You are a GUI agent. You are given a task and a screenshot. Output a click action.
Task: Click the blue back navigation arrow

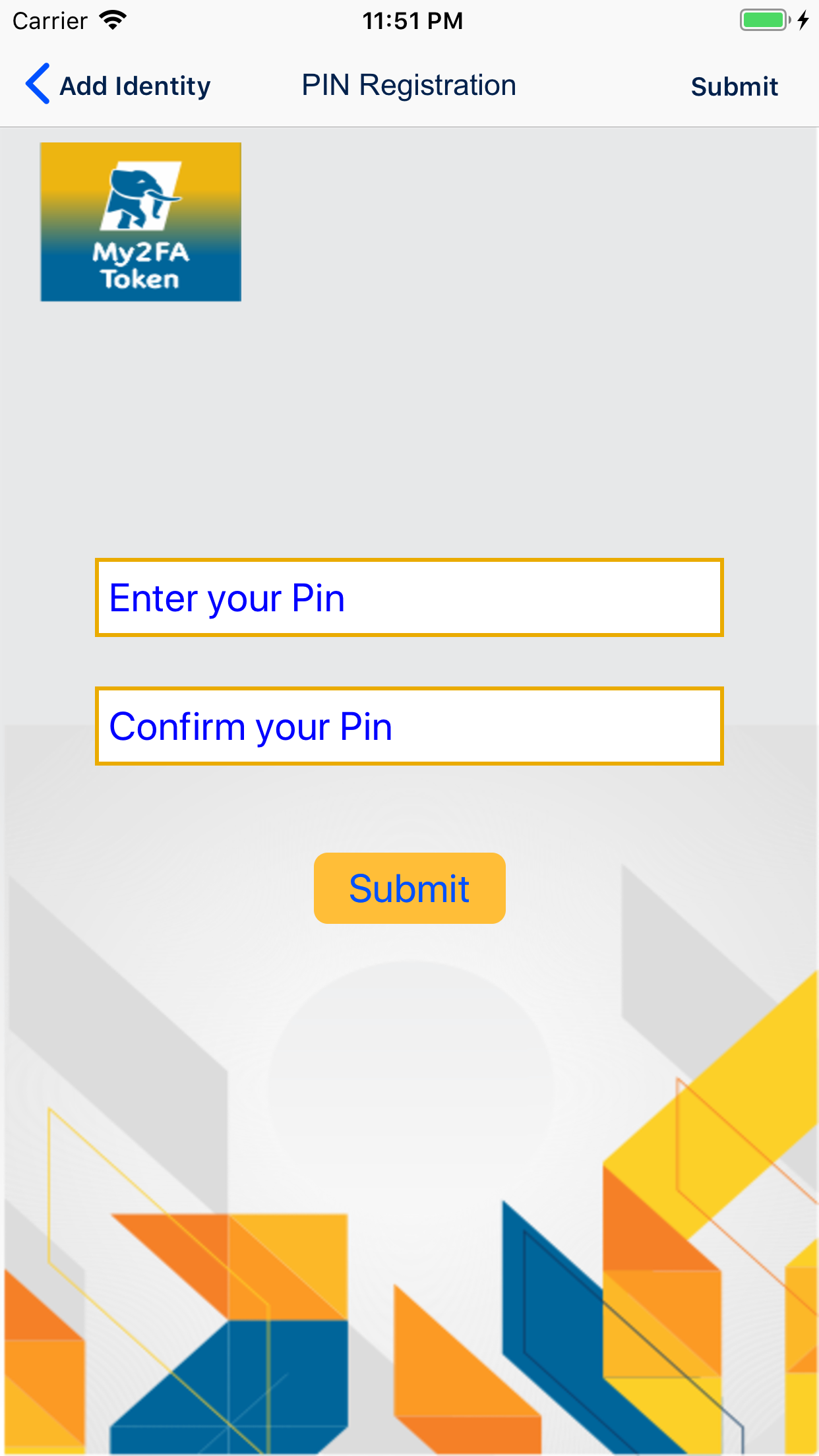click(38, 84)
